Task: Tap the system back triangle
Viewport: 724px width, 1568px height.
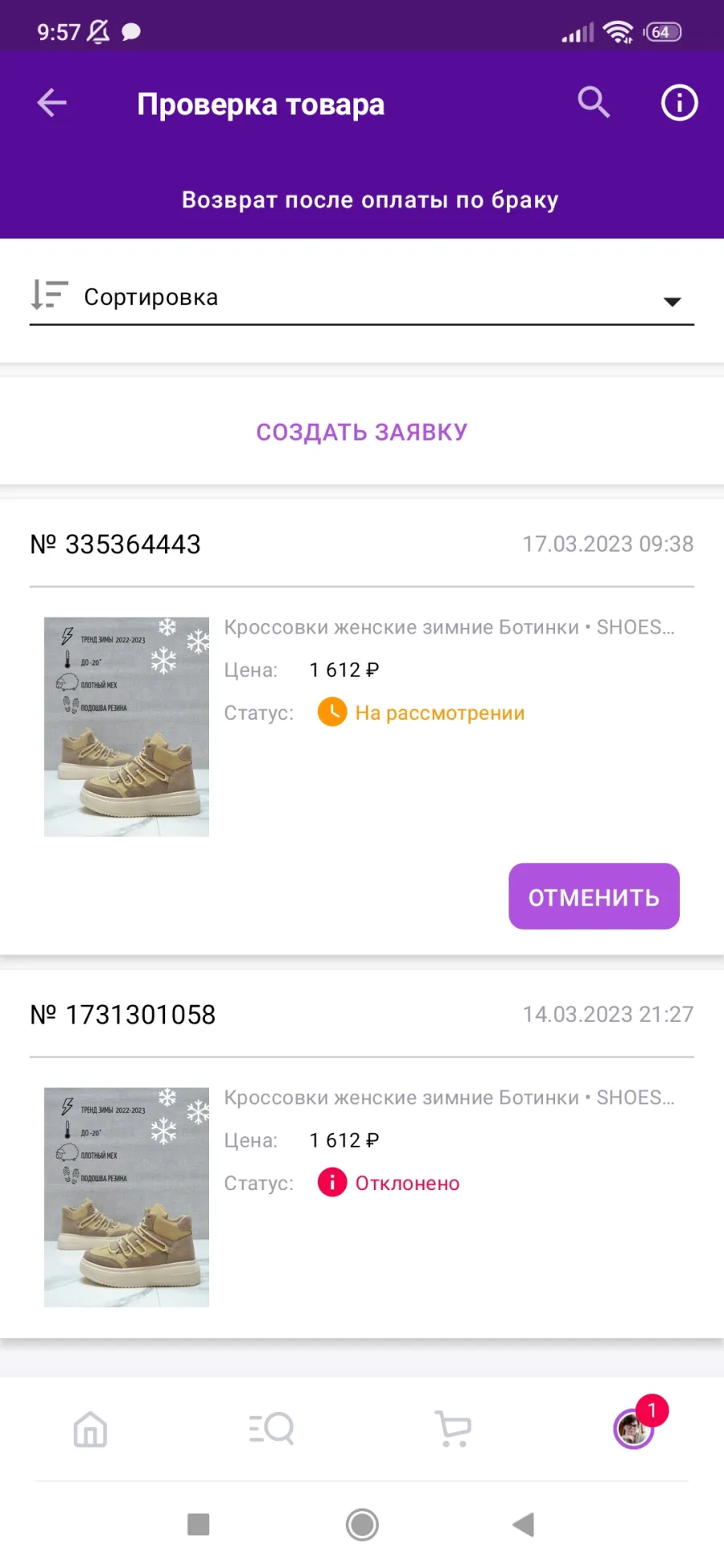Action: [x=524, y=1525]
